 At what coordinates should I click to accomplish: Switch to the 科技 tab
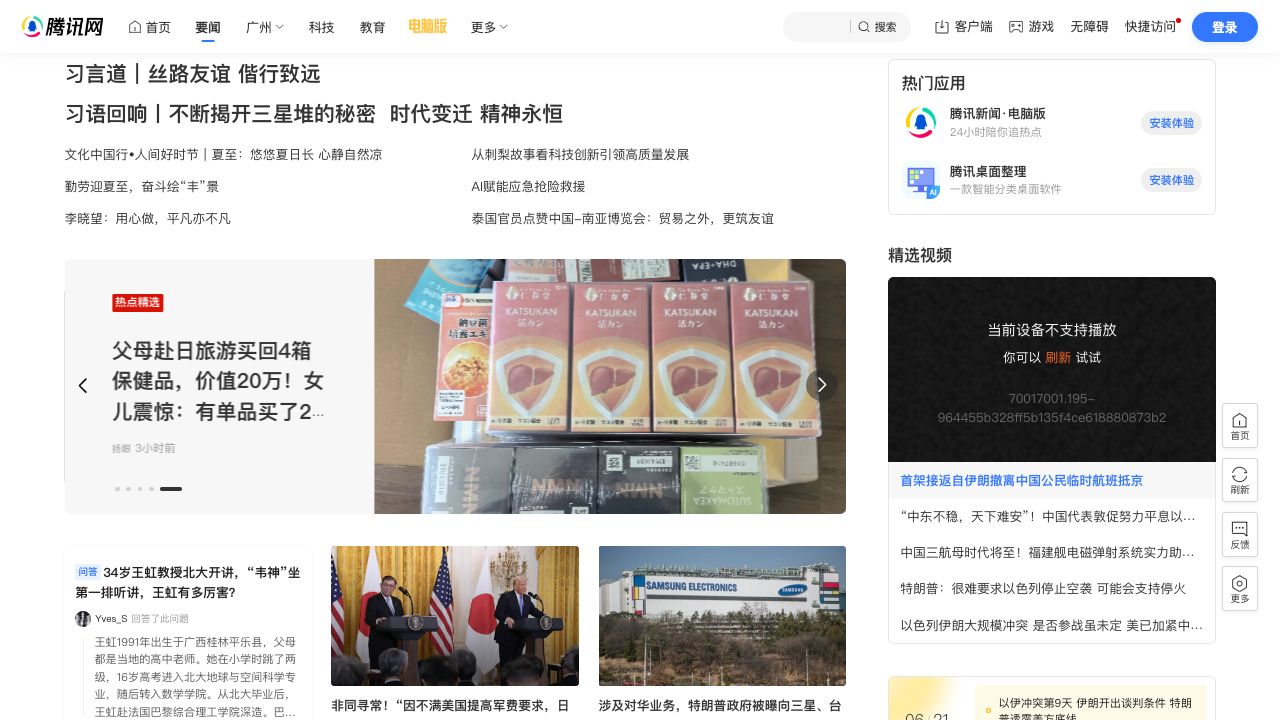[321, 27]
